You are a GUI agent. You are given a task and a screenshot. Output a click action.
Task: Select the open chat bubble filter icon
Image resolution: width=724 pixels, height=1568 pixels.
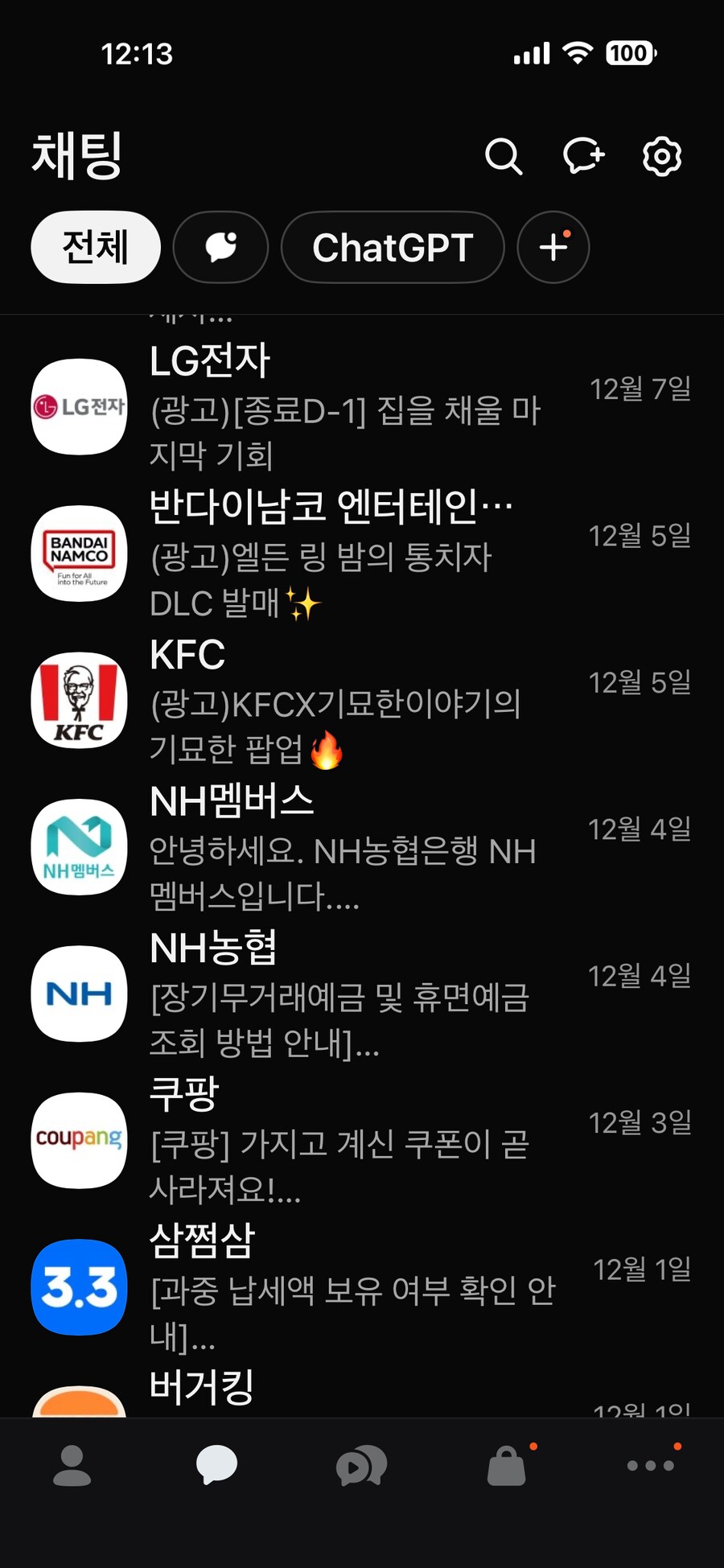[220, 248]
